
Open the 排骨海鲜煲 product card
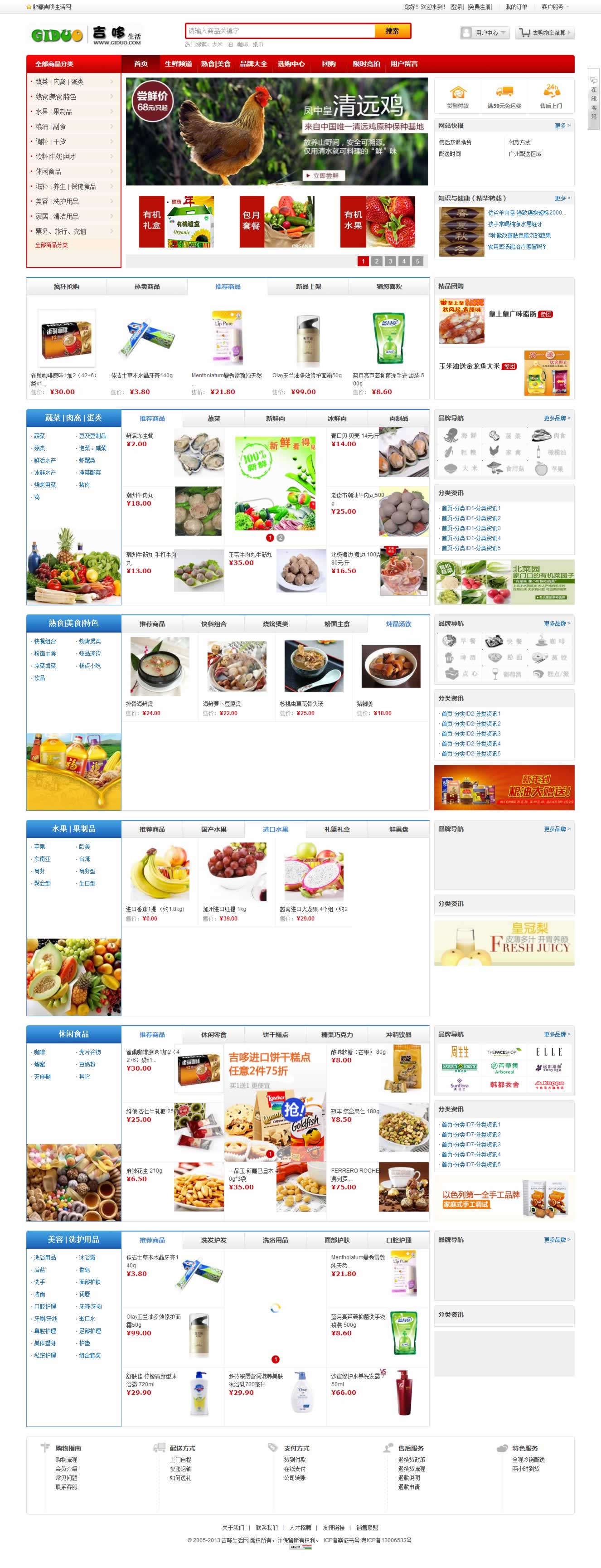coord(160,676)
